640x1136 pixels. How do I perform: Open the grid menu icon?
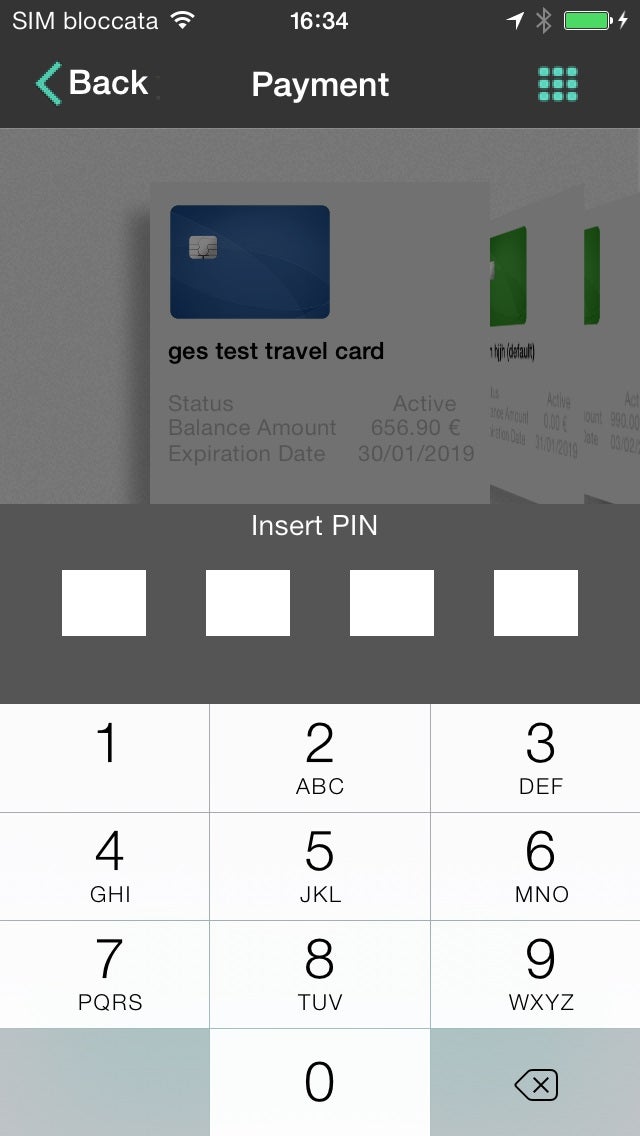[x=557, y=85]
